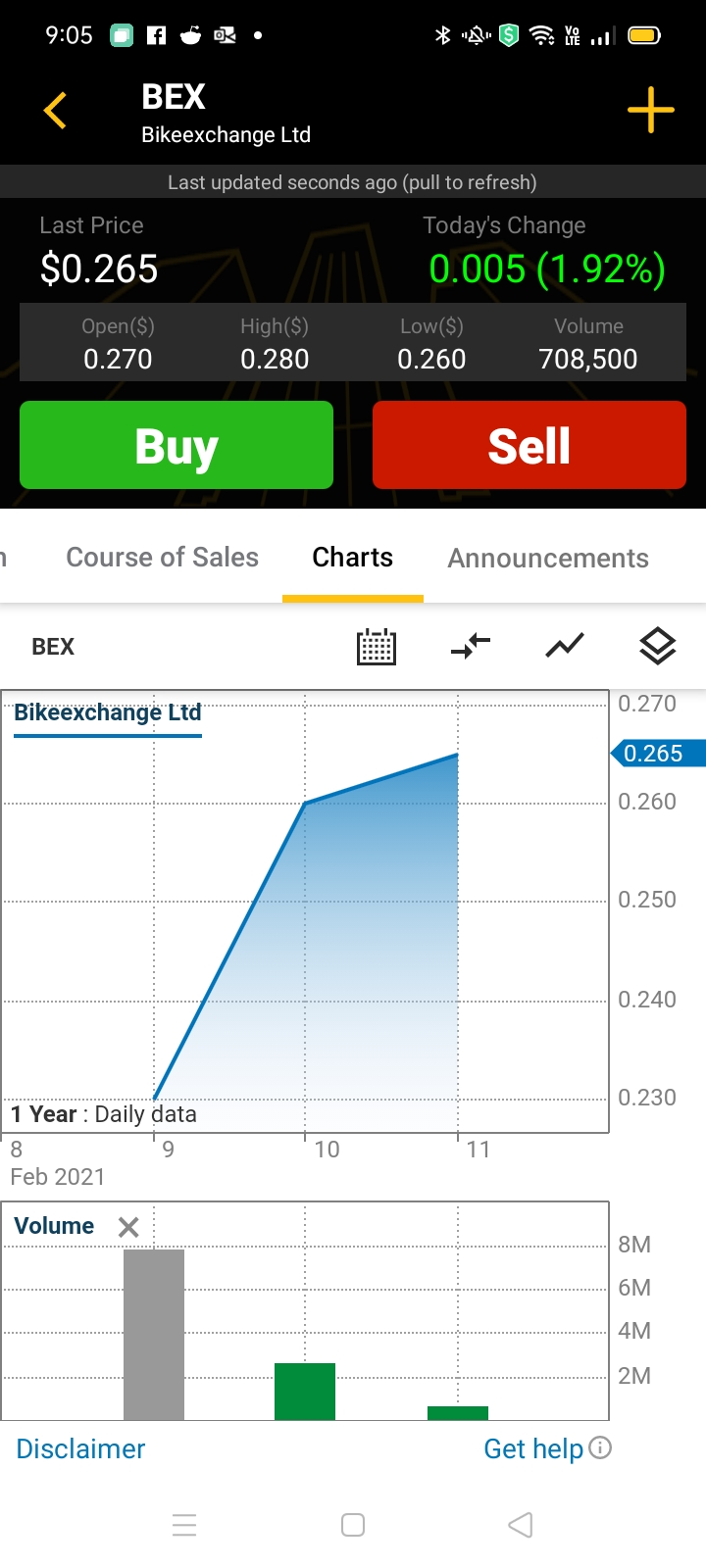Toggle the Bikeexchange Ltd series label

pos(106,712)
